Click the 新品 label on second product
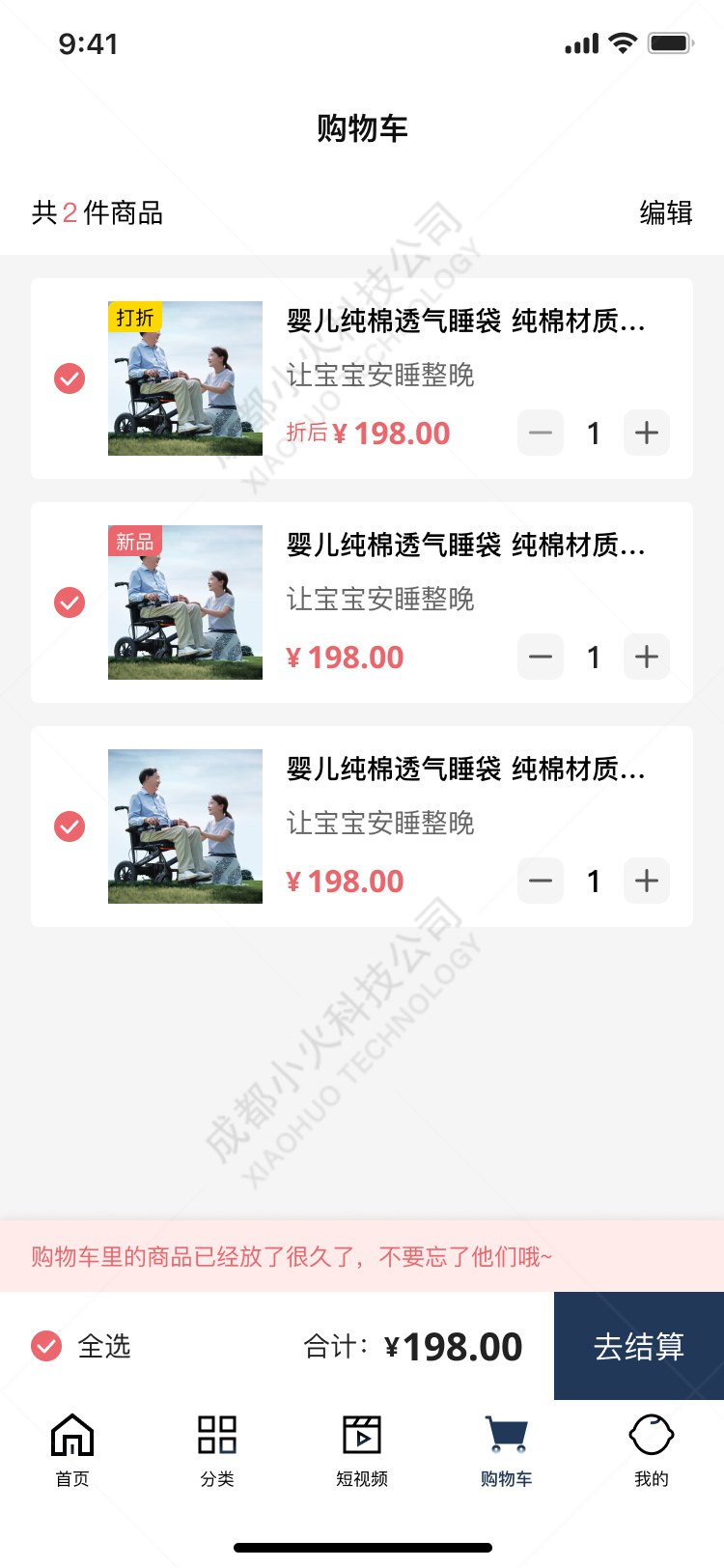 click(136, 541)
